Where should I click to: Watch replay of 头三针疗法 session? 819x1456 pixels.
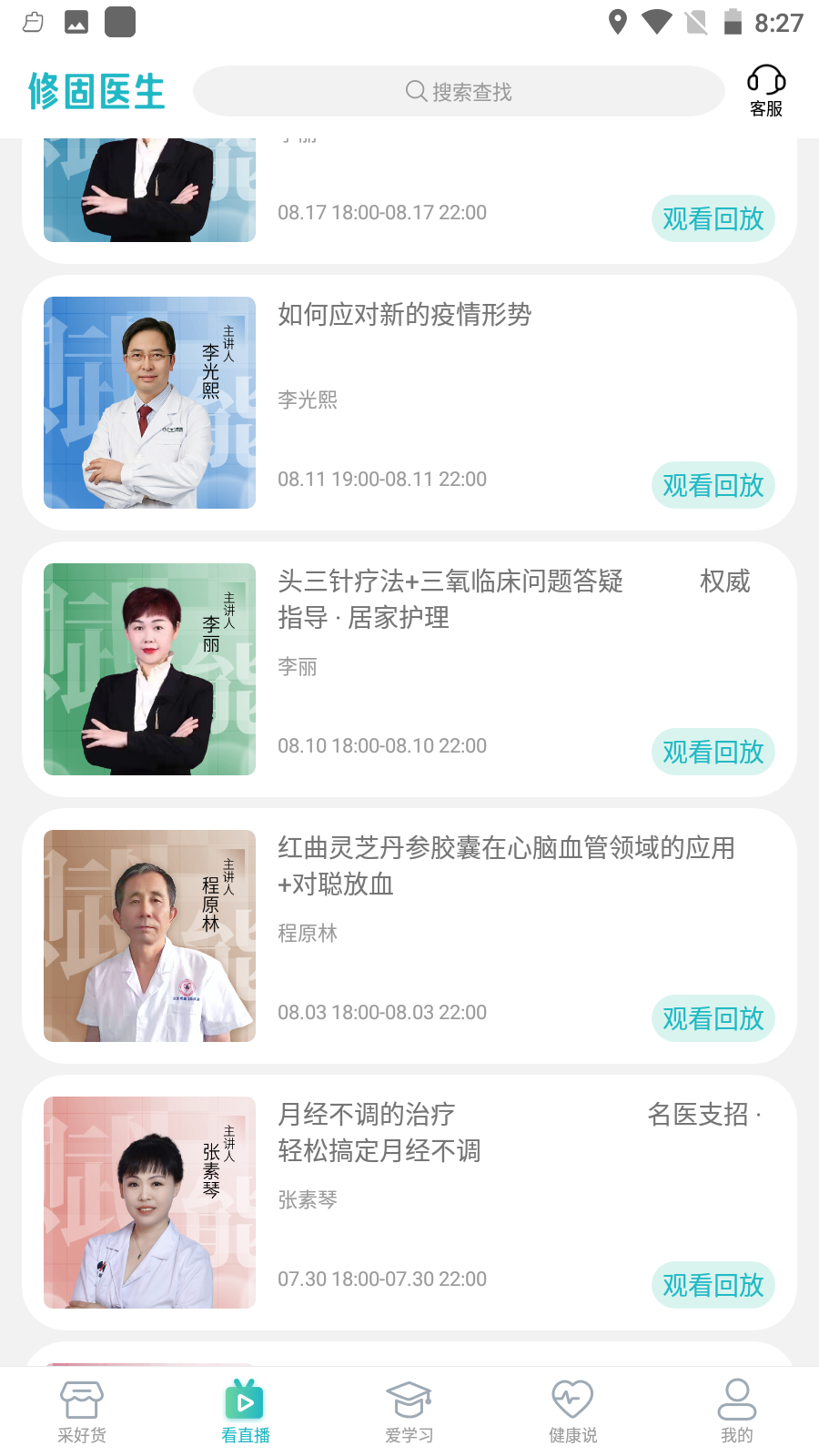713,752
